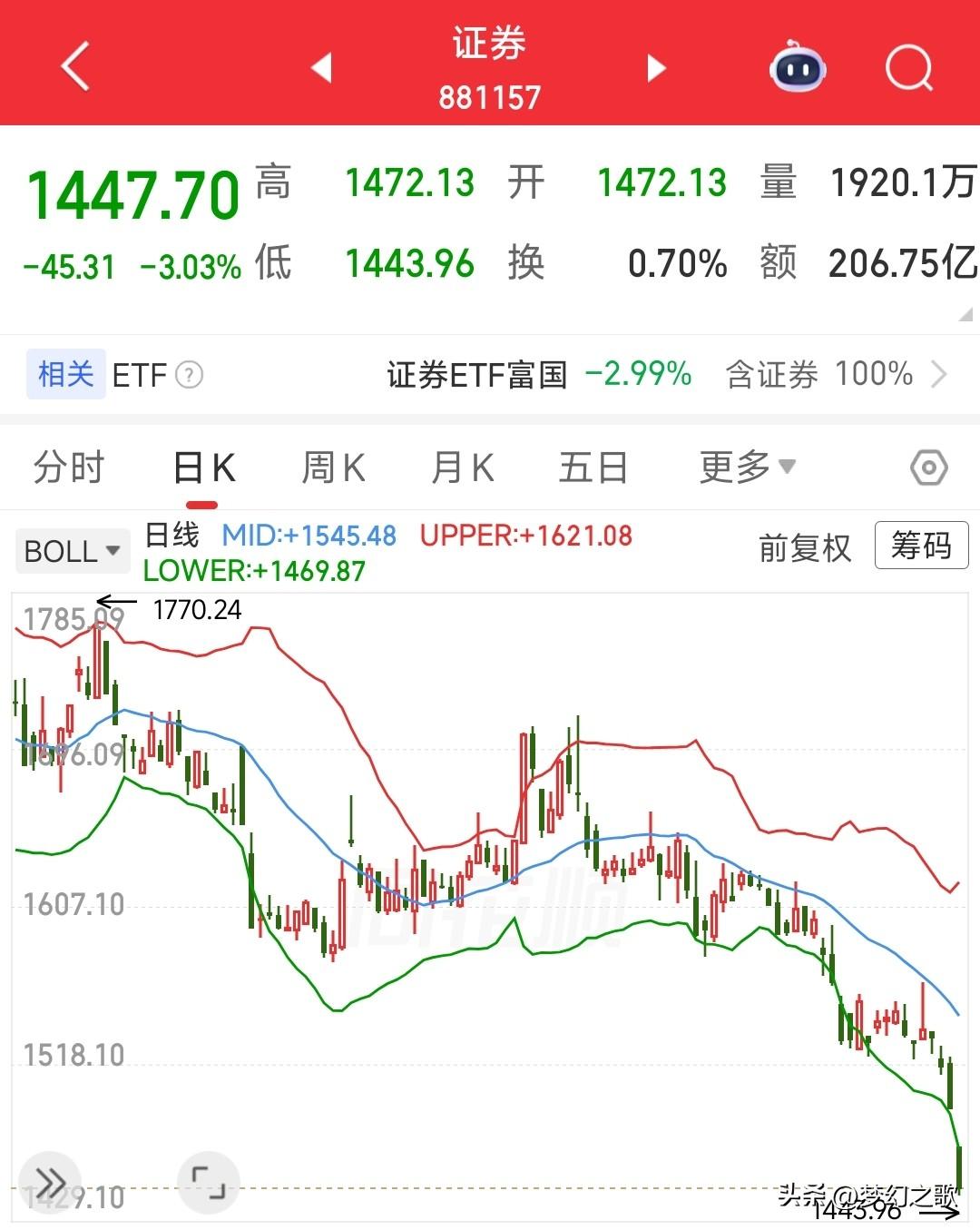The image size is (980, 1230).
Task: Switch to the 分时 tab
Action: [x=68, y=467]
